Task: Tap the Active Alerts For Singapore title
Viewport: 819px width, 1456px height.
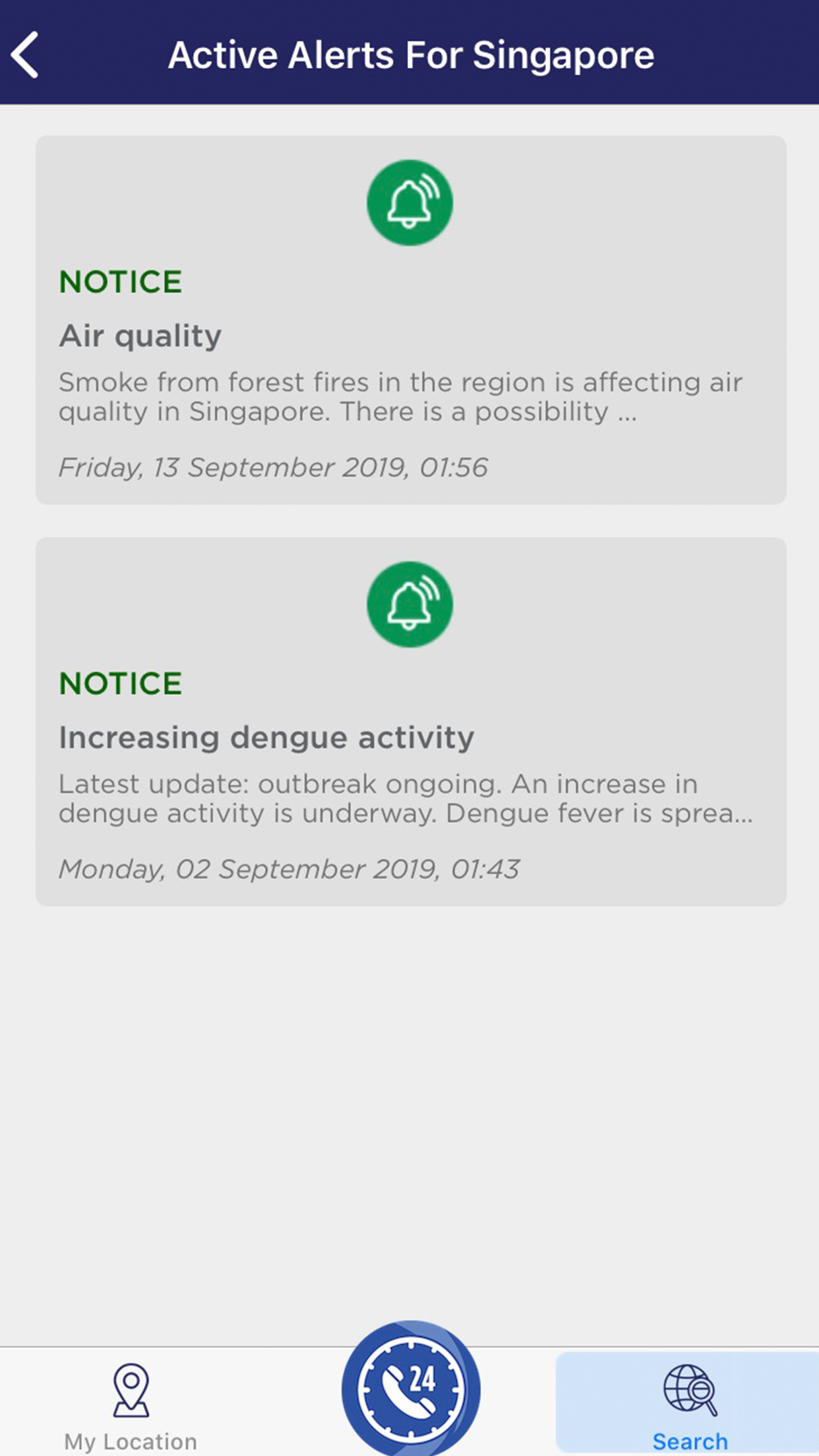Action: pos(411,55)
